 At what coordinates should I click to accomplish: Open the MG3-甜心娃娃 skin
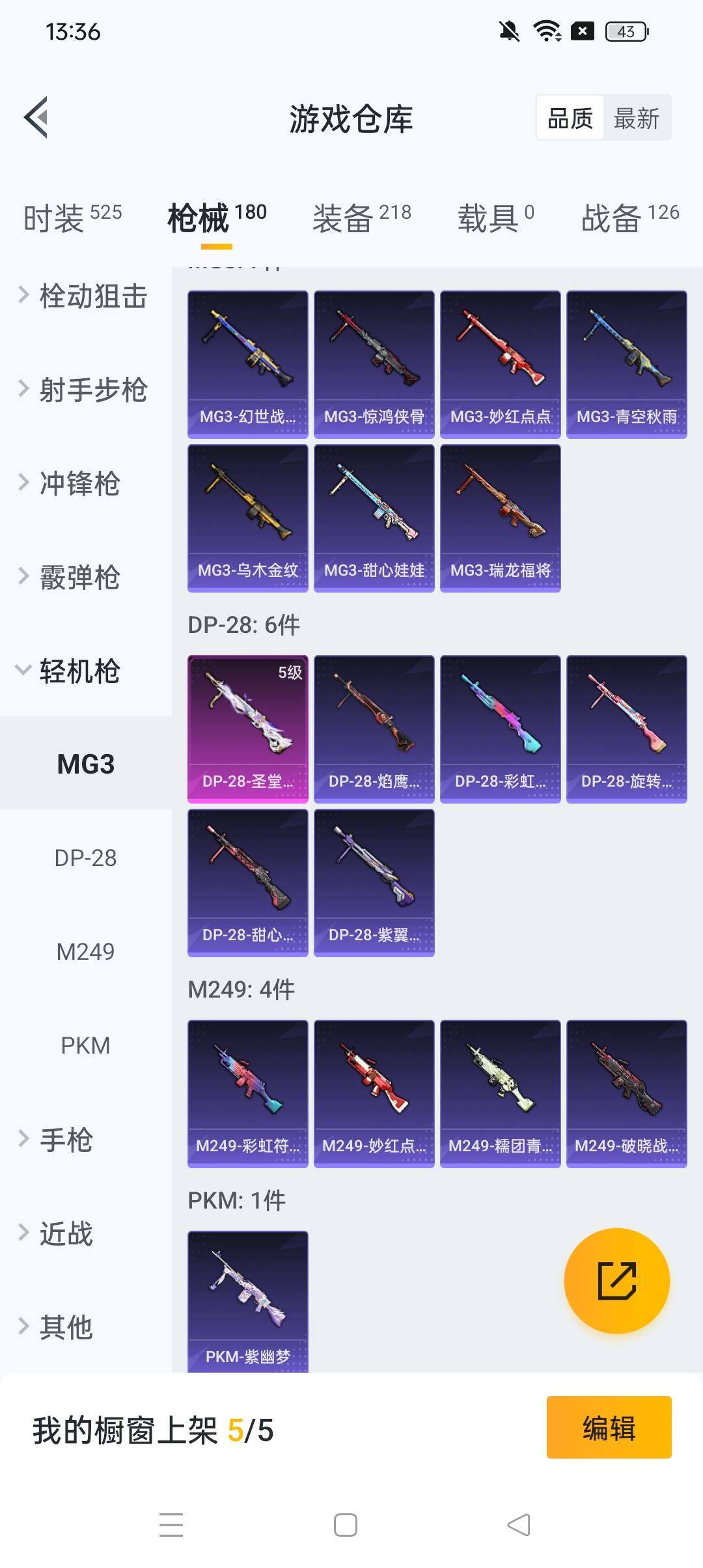pyautogui.click(x=374, y=518)
